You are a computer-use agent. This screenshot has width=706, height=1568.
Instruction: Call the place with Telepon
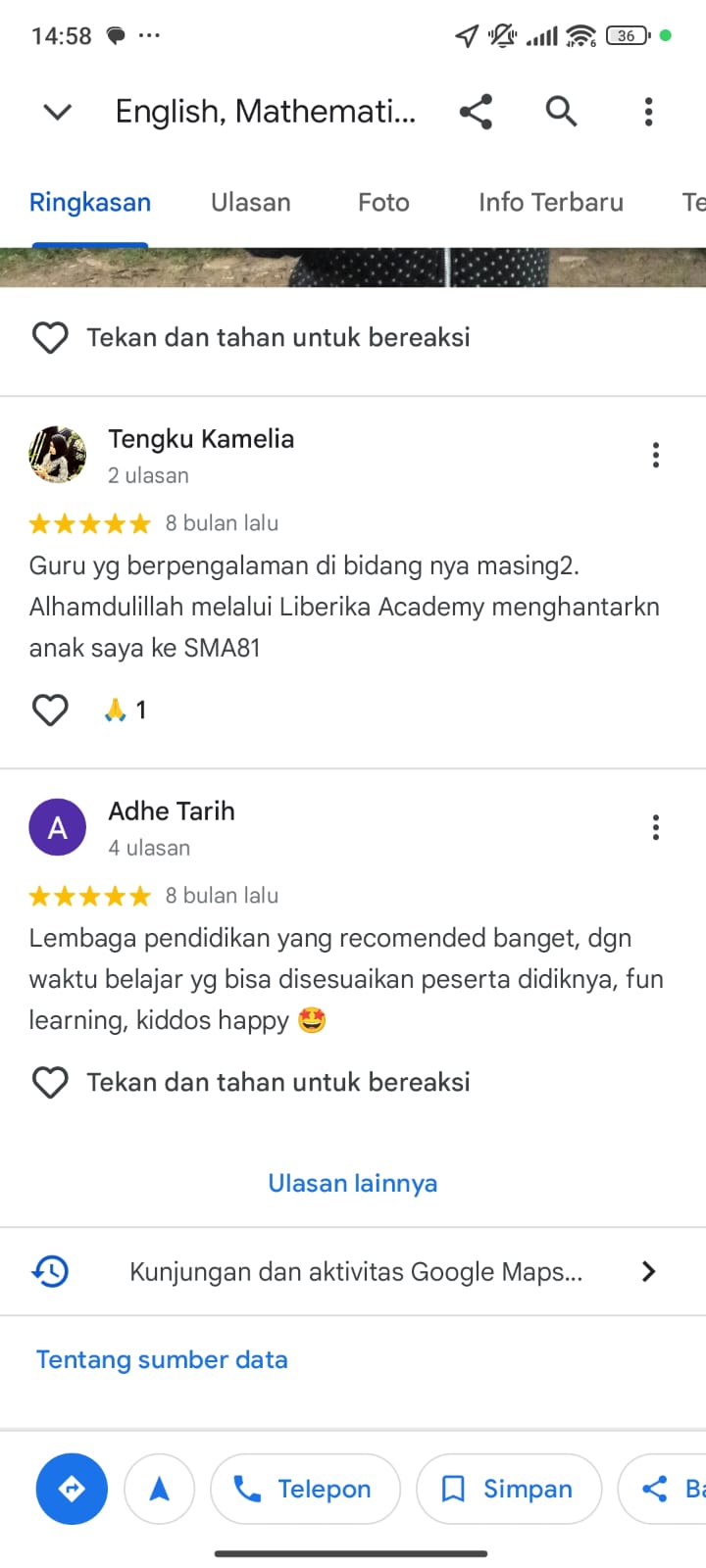tap(305, 1489)
